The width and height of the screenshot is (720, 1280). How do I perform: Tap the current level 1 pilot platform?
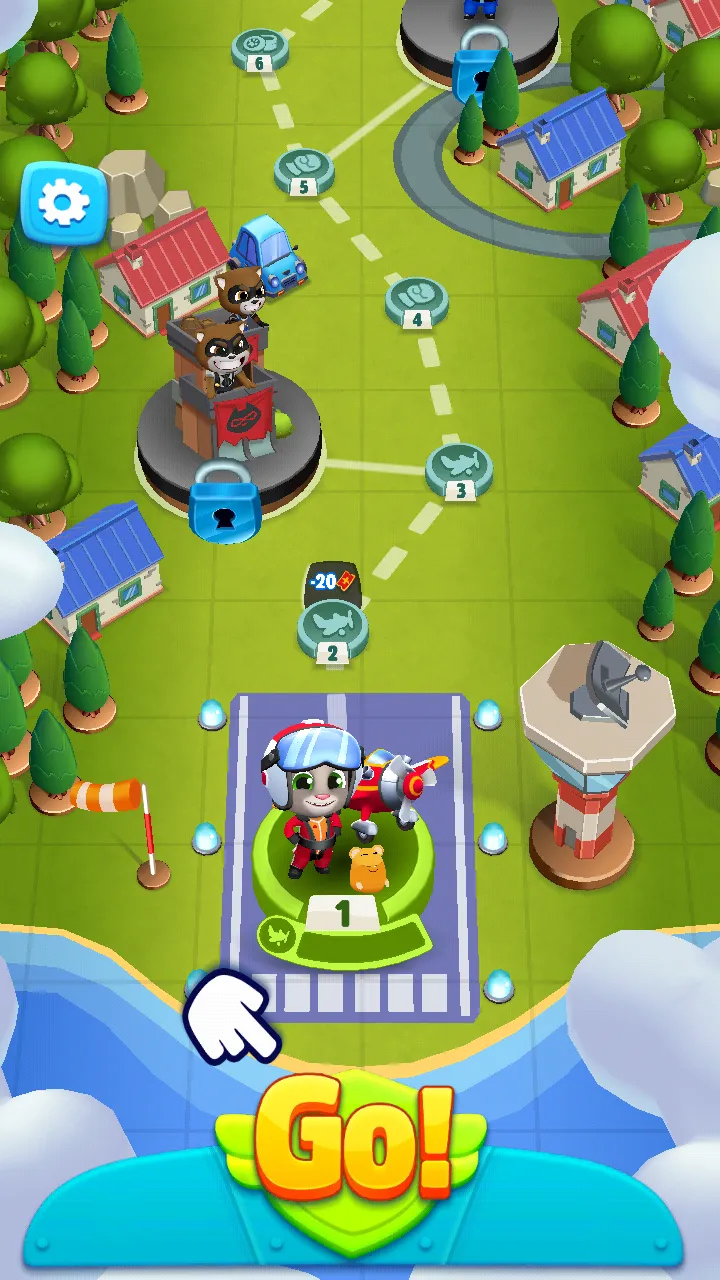[x=343, y=870]
